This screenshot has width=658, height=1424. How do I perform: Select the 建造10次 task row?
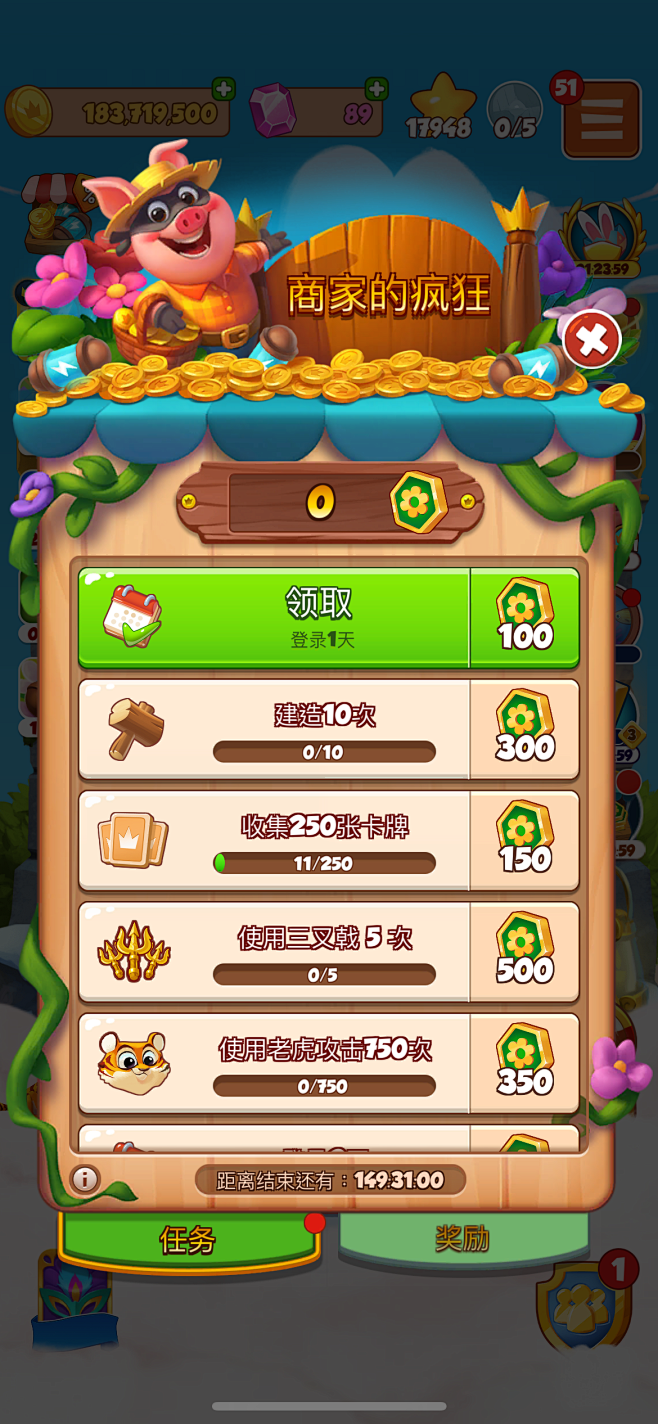point(329,730)
